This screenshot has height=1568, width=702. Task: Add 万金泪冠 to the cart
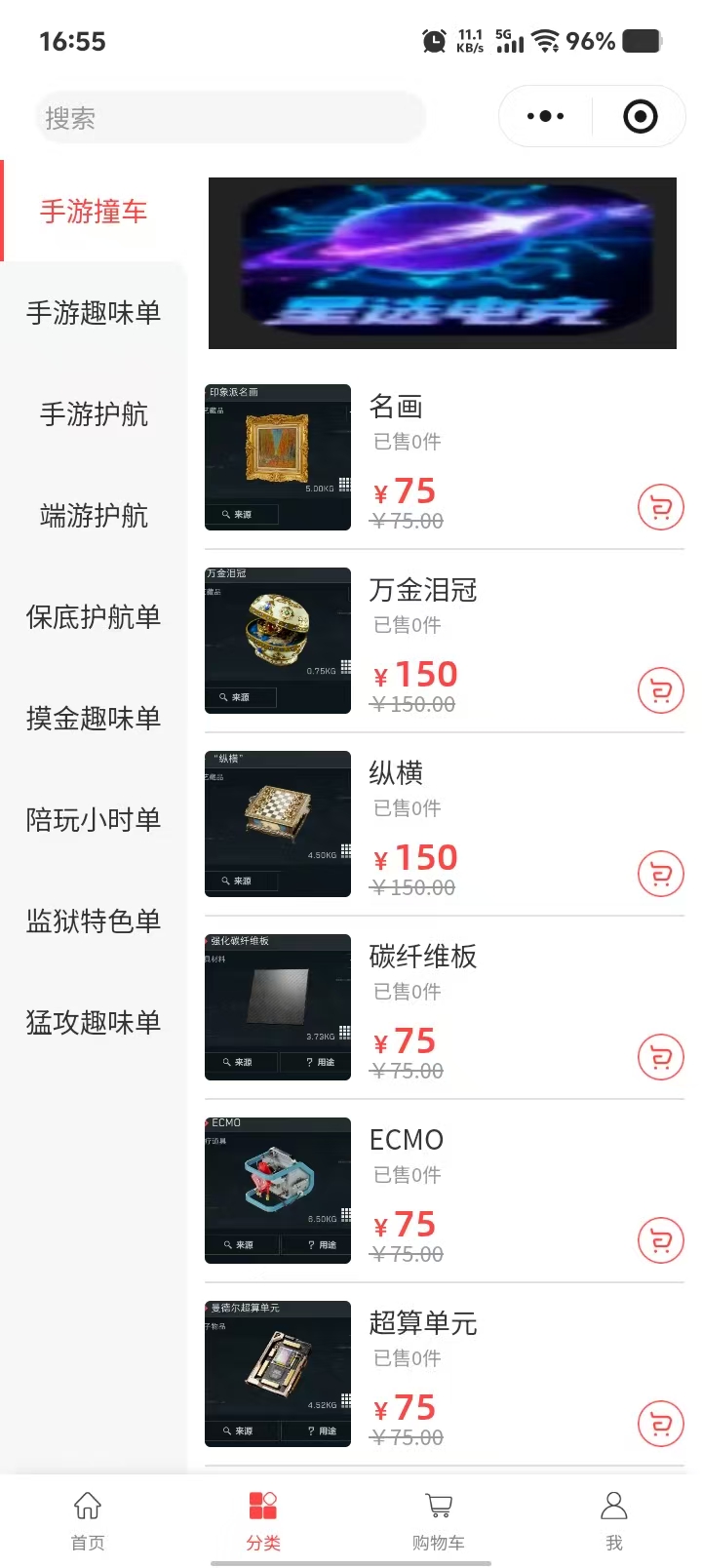click(x=660, y=691)
